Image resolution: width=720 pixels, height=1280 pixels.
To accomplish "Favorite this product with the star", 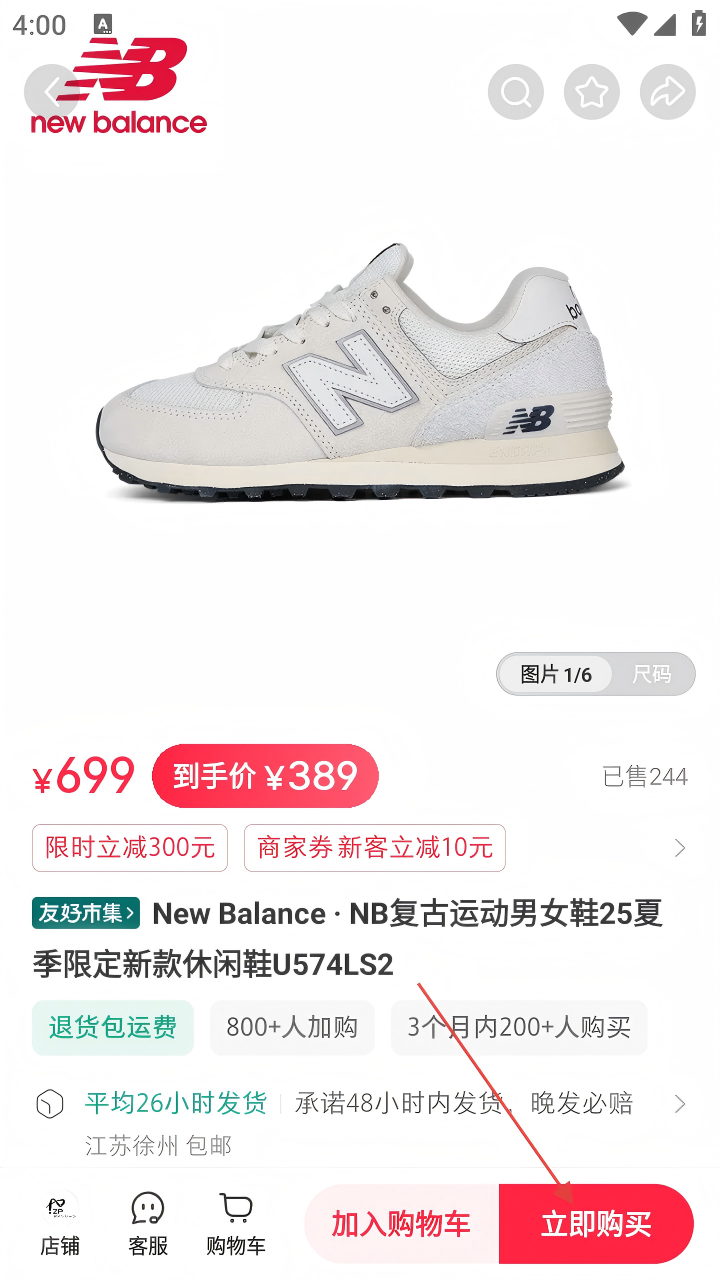I will (x=592, y=92).
